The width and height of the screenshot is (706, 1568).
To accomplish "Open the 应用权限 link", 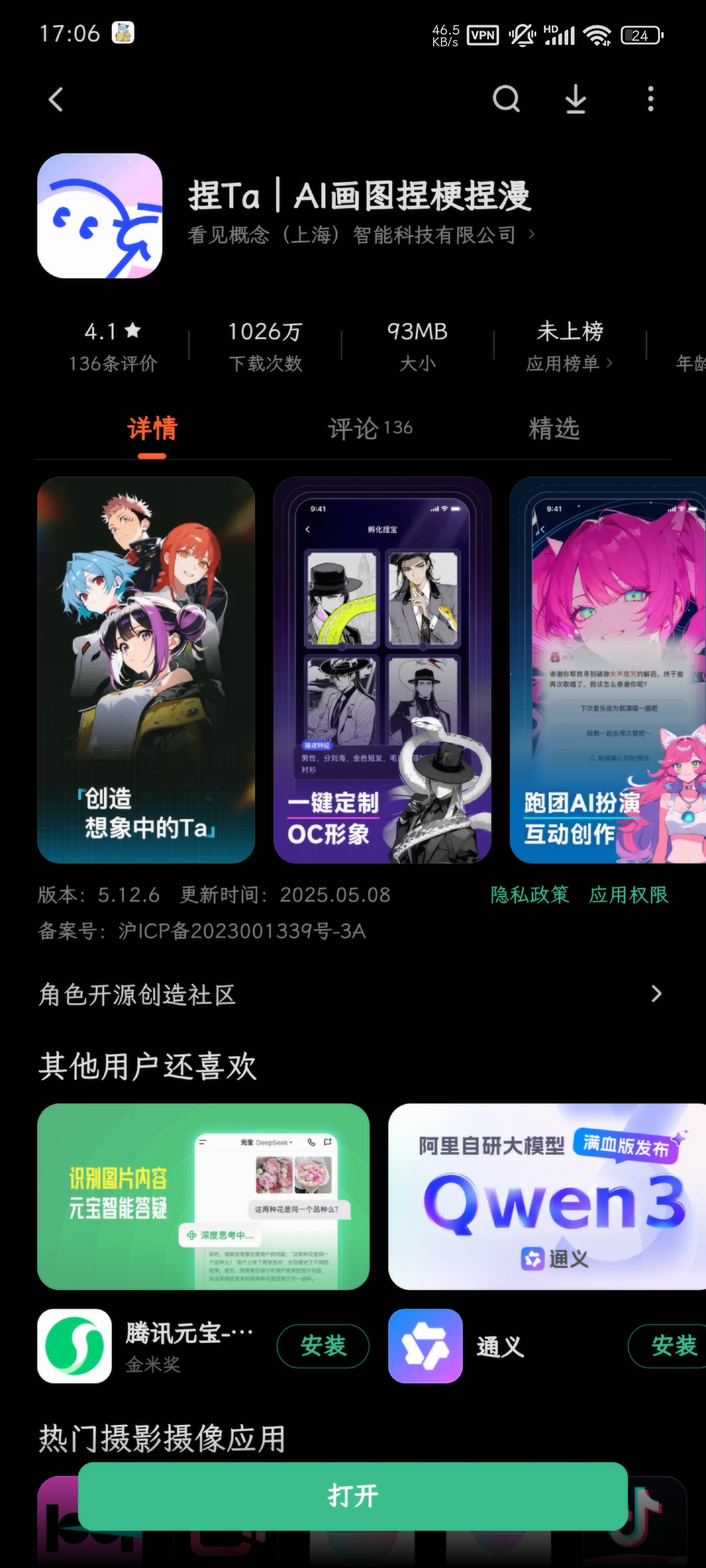I will tap(629, 895).
